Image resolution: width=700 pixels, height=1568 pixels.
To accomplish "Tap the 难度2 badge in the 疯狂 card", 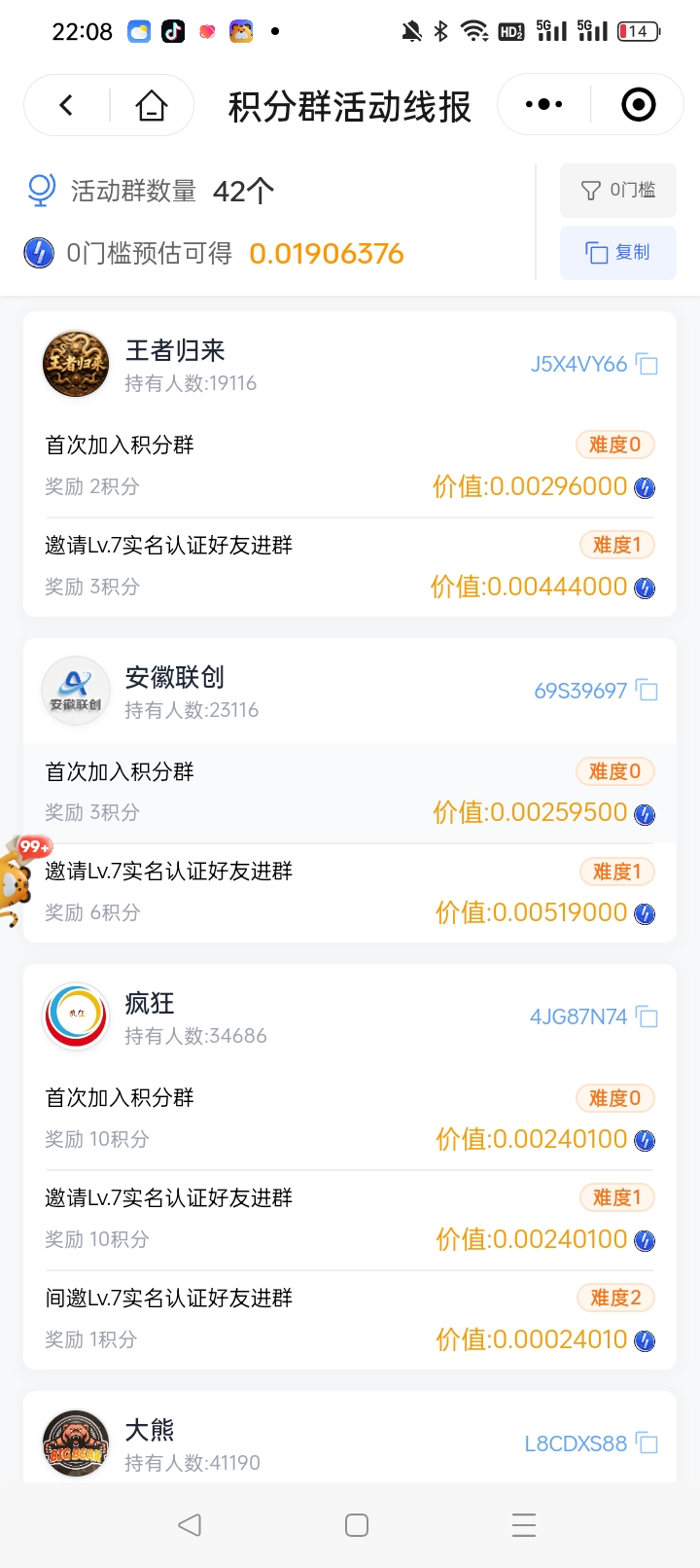I will (615, 1298).
